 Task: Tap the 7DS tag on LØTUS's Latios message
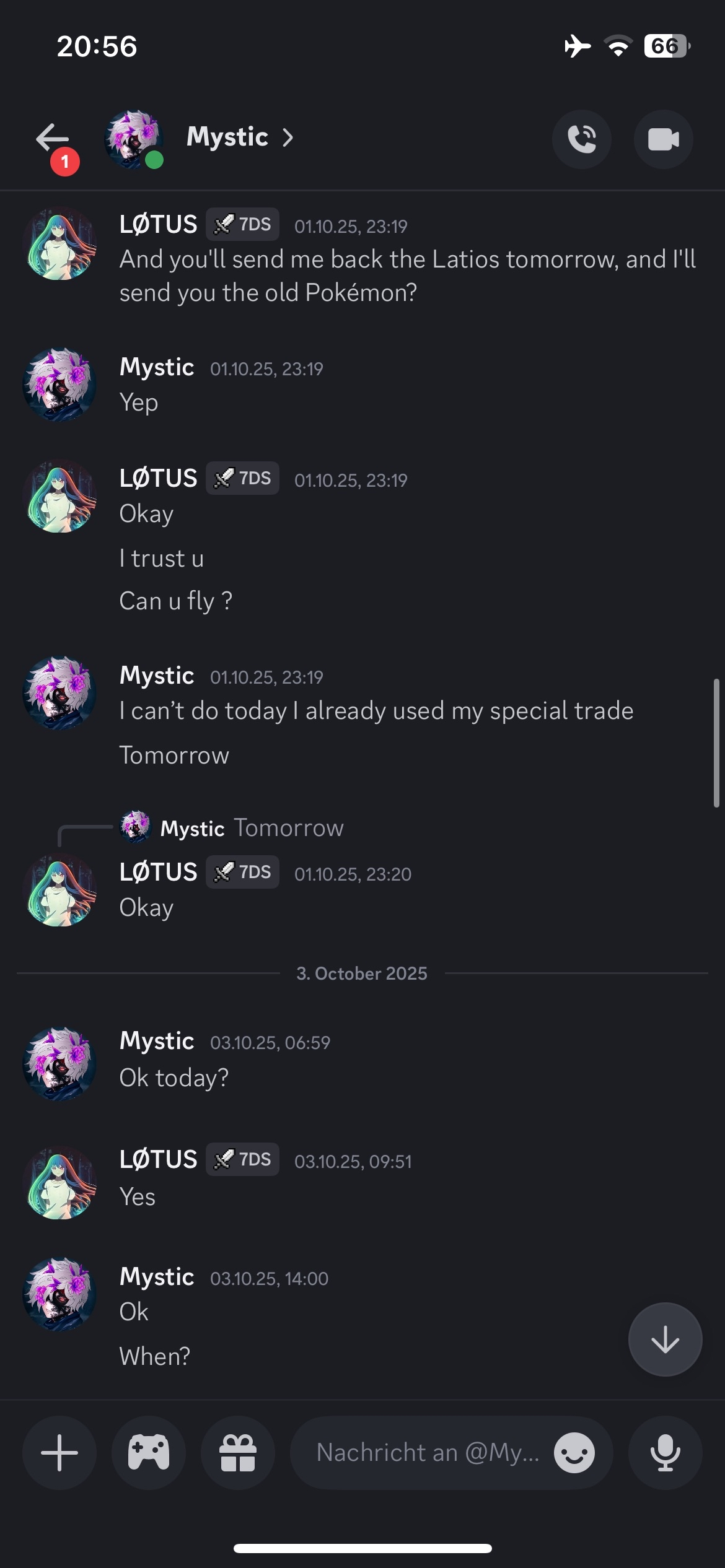tap(243, 224)
